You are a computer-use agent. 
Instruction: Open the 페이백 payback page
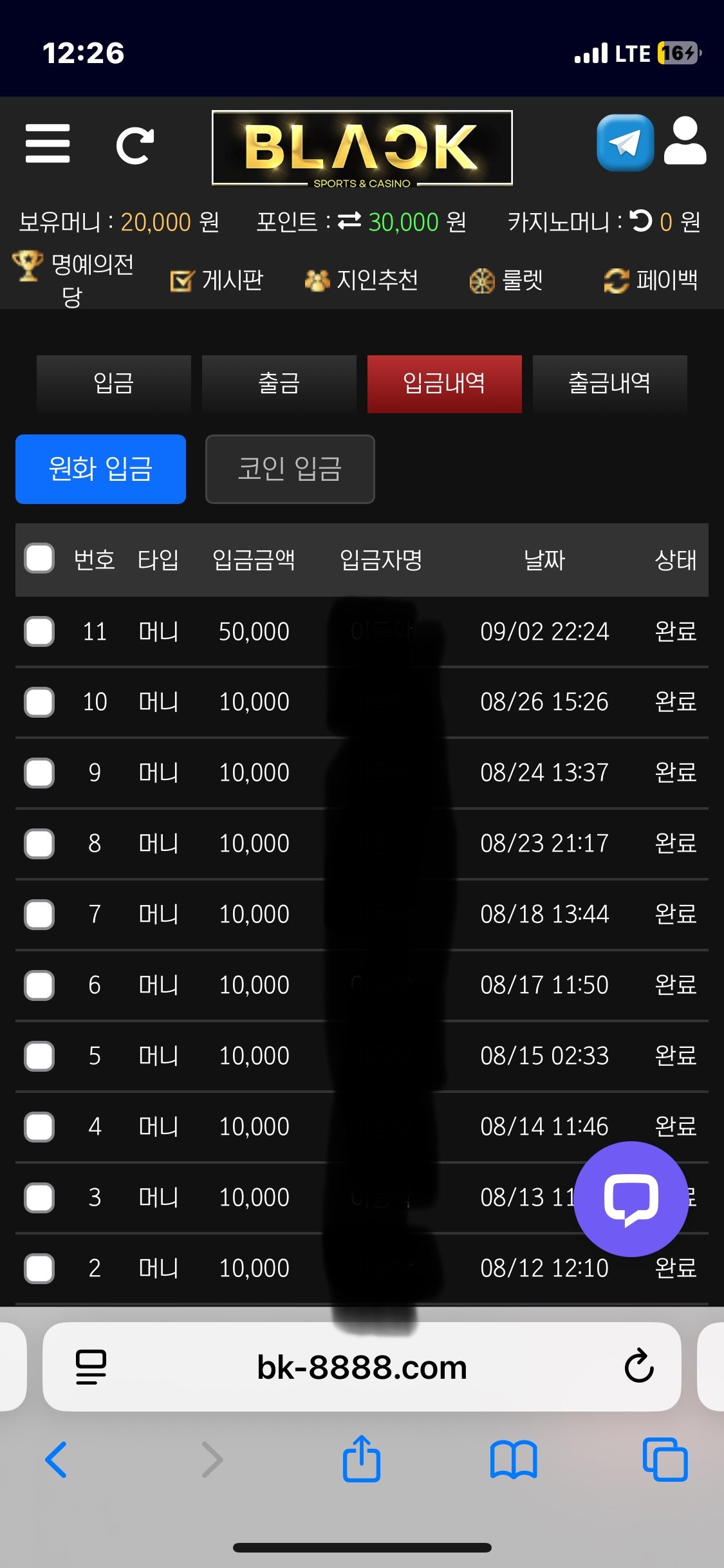(x=651, y=280)
